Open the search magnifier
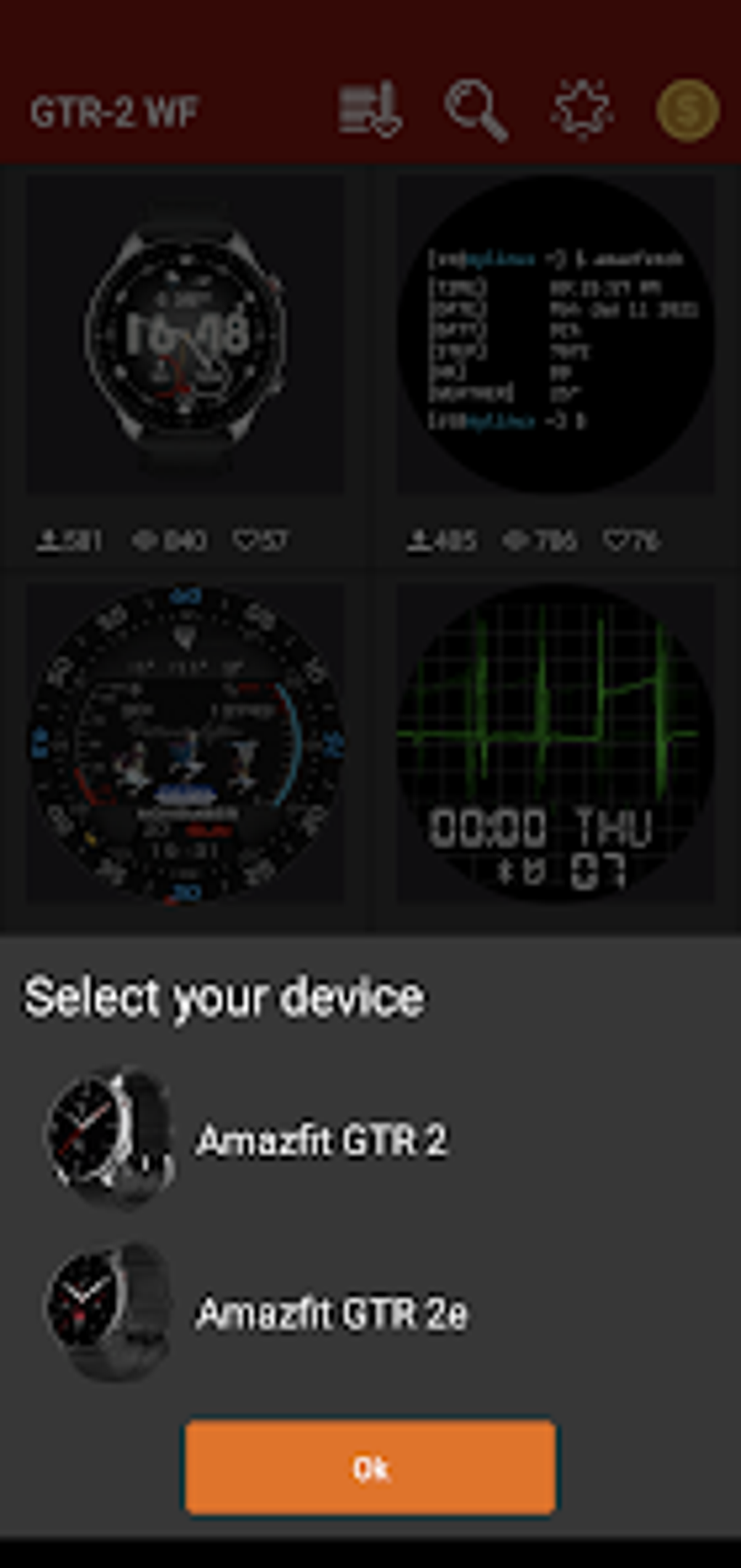 (x=476, y=110)
